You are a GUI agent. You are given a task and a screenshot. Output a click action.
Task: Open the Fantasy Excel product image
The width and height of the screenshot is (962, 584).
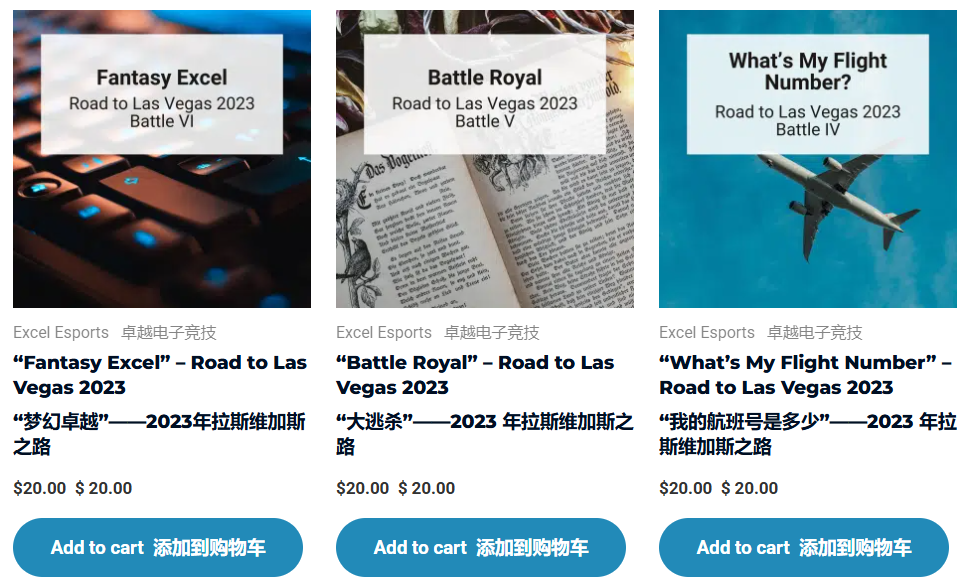[161, 158]
